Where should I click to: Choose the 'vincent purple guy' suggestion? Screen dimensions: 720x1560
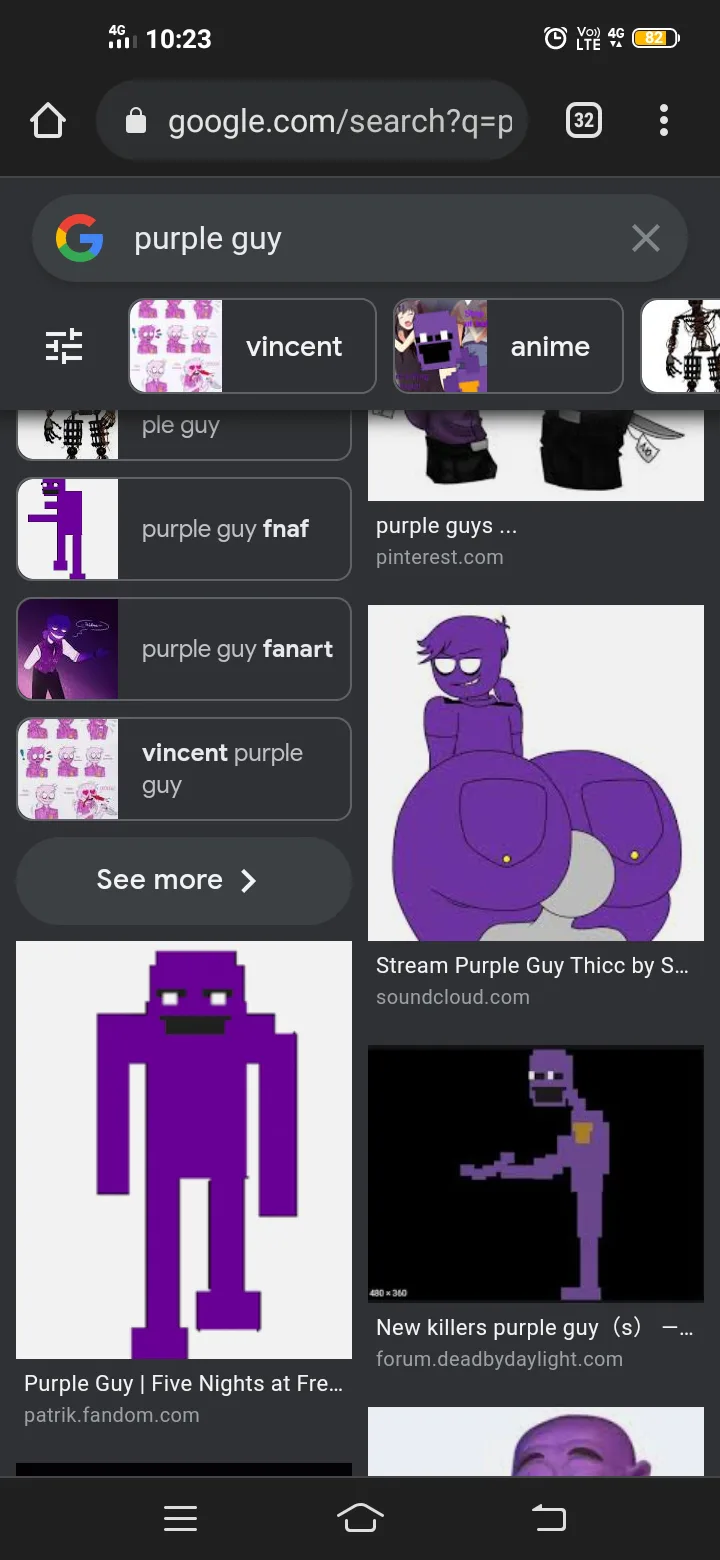(184, 769)
